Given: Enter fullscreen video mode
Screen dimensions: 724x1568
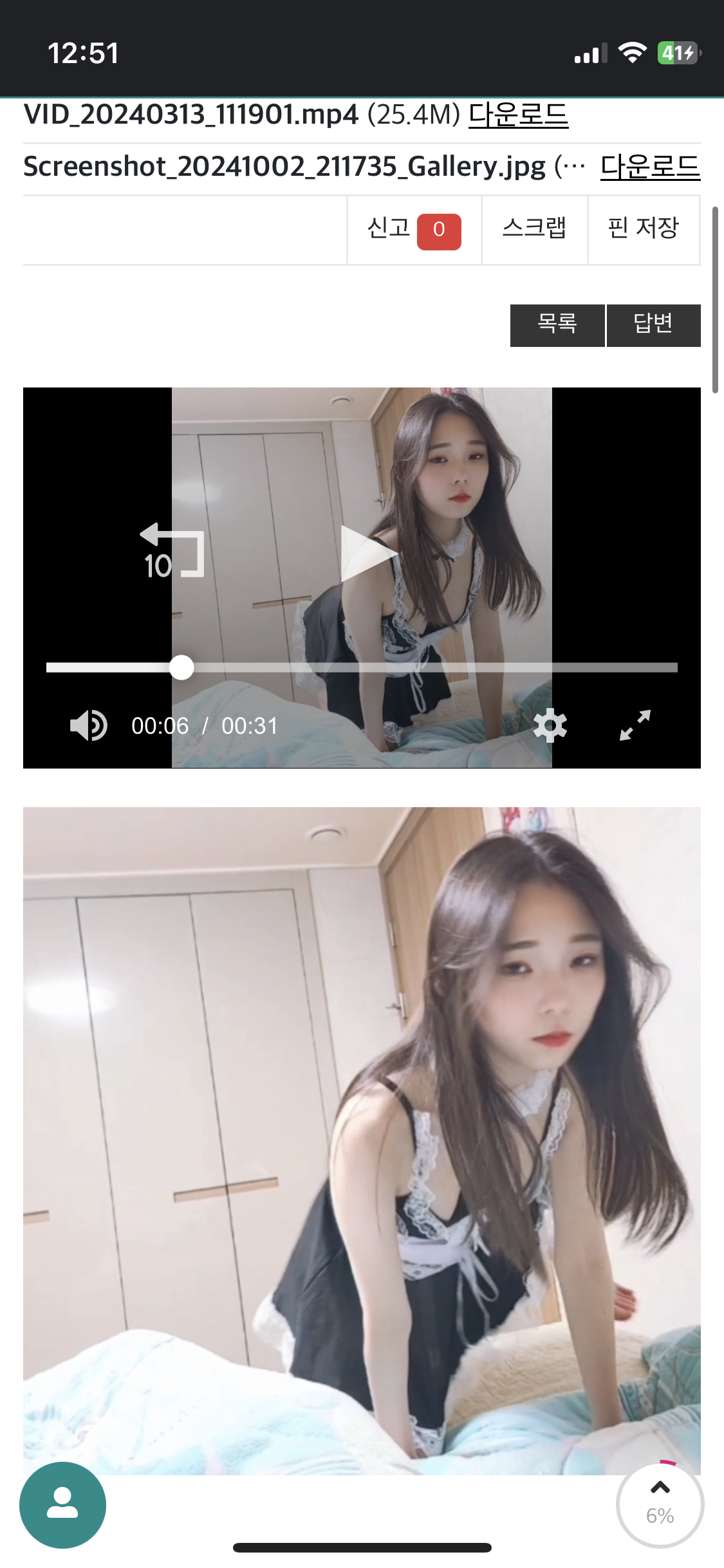Looking at the screenshot, I should (x=635, y=726).
